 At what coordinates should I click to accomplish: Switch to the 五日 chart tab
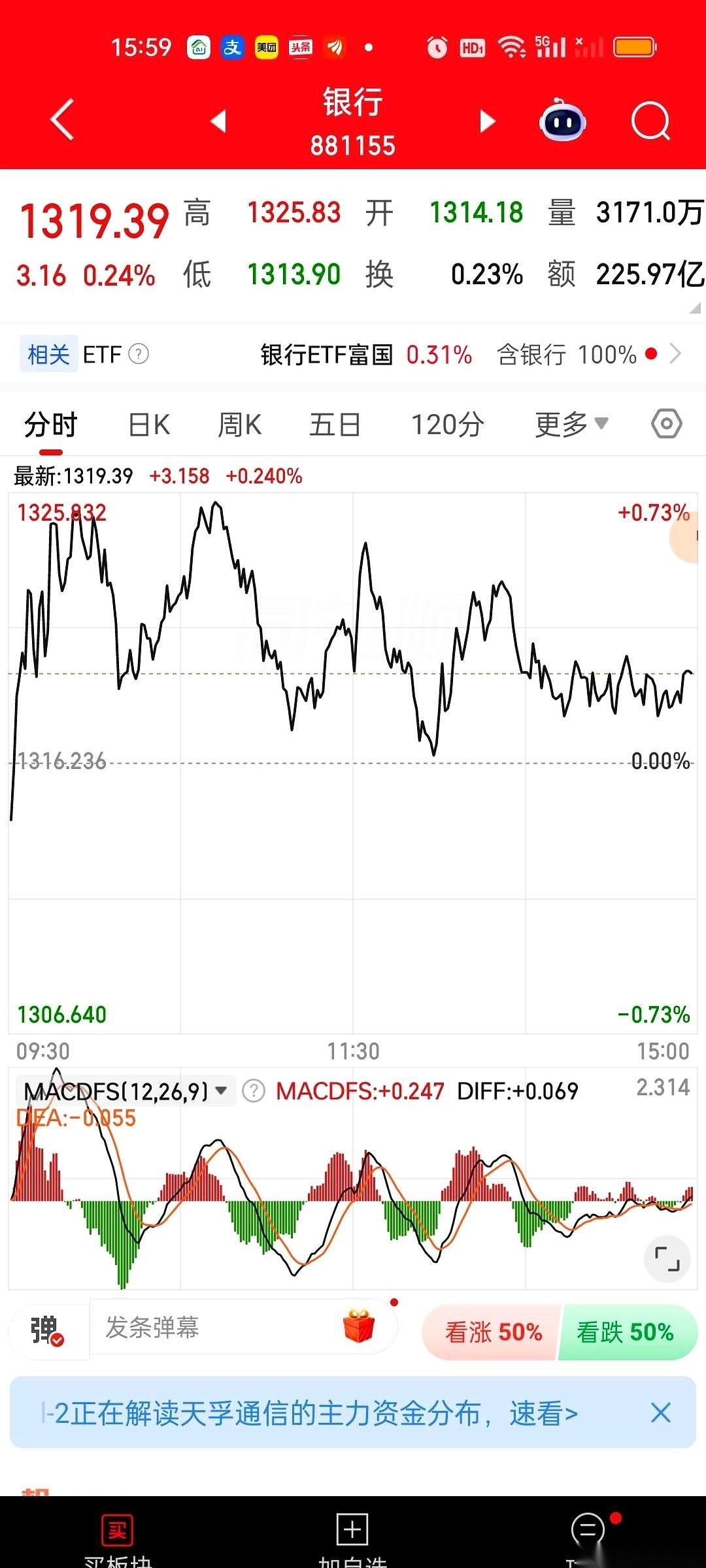pos(335,425)
